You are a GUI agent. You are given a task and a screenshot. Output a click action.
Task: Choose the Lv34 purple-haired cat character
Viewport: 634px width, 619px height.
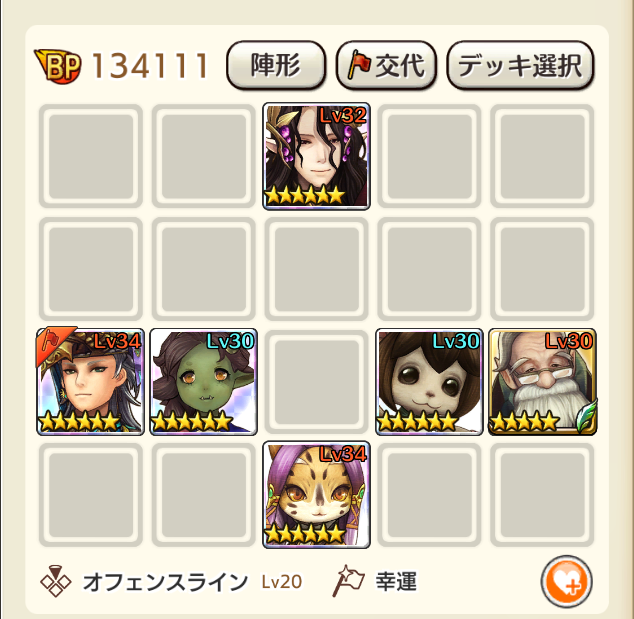tap(317, 495)
